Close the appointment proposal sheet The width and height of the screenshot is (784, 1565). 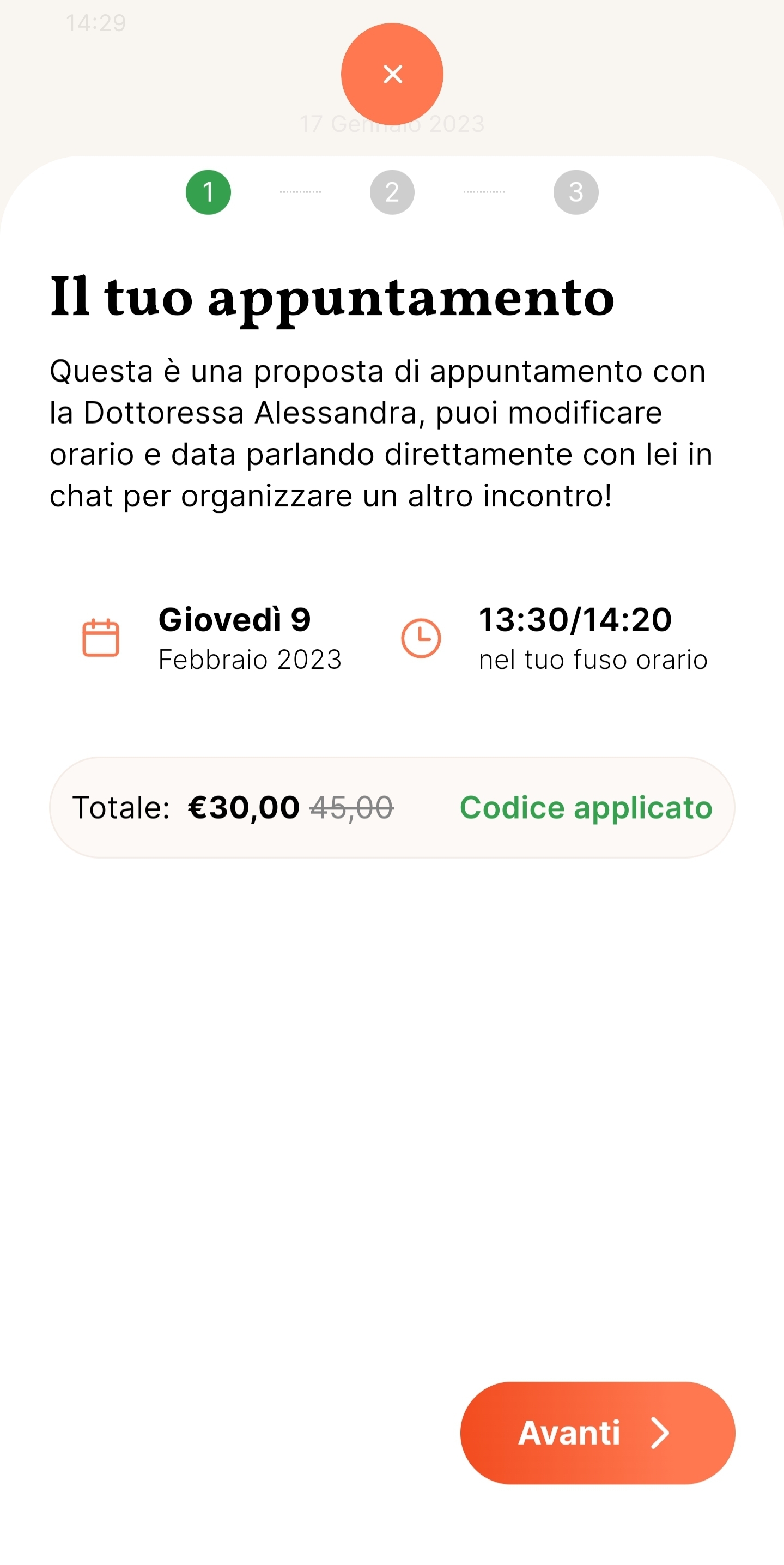(x=392, y=74)
